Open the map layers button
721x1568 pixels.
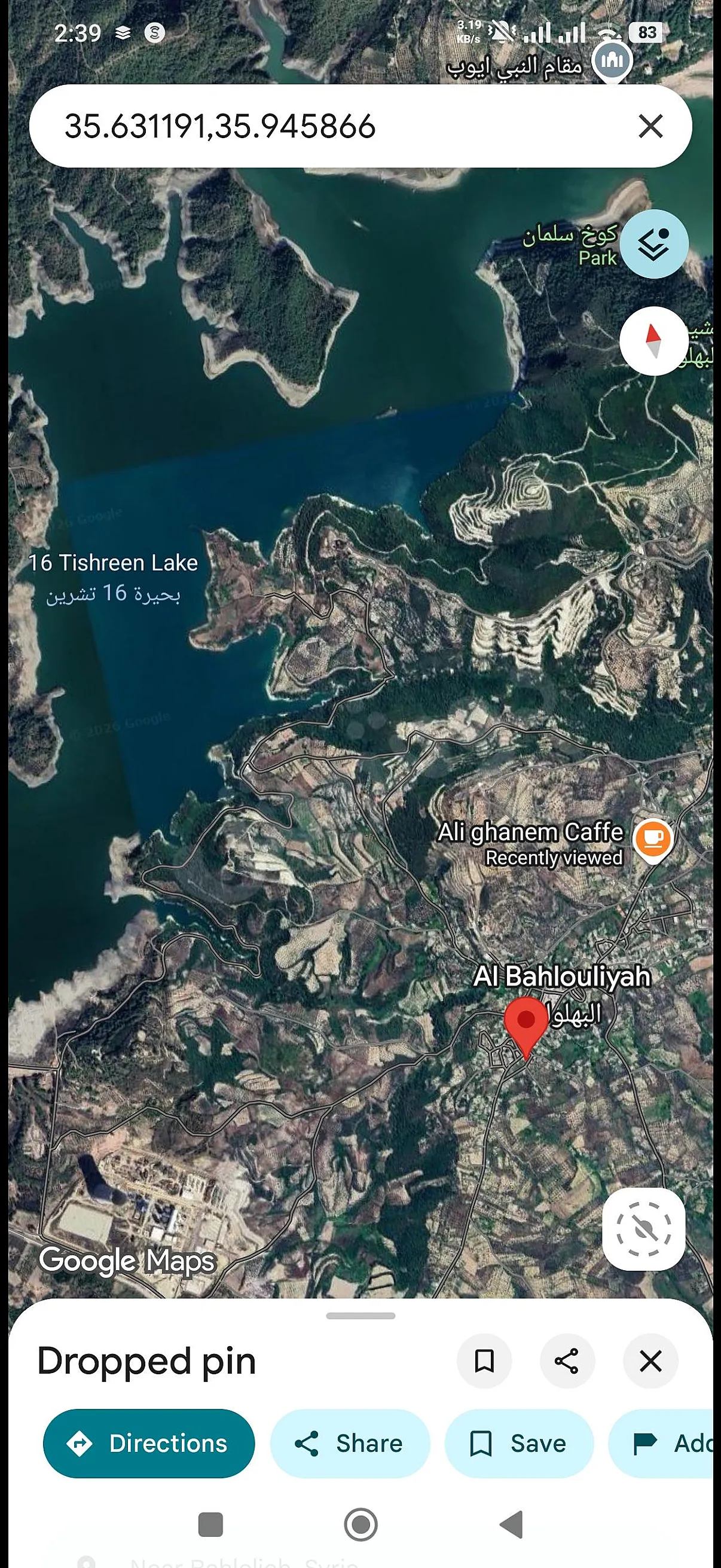[x=654, y=244]
